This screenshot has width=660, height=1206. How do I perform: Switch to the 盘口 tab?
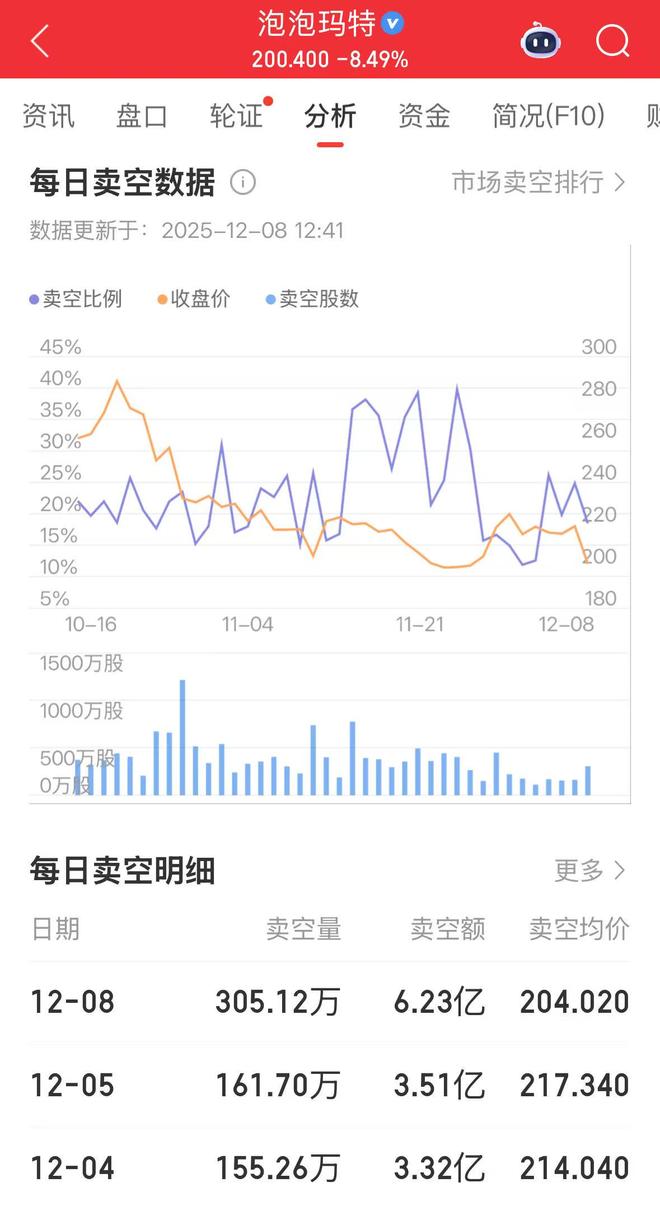[x=142, y=116]
